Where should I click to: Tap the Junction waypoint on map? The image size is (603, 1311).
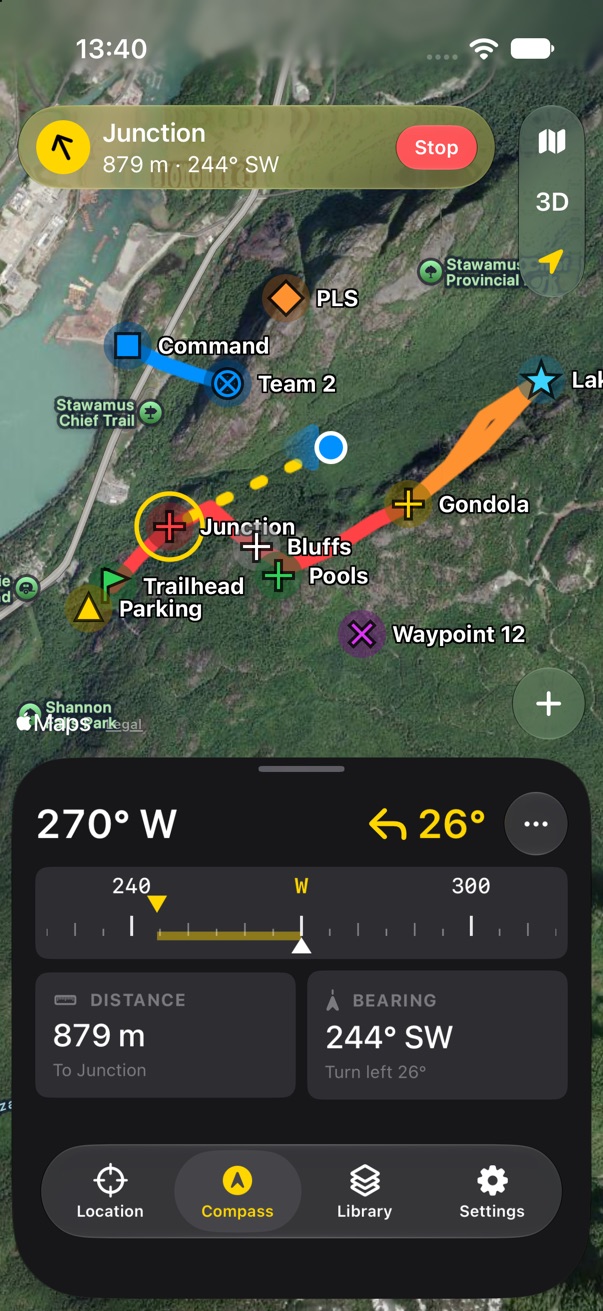coord(169,526)
